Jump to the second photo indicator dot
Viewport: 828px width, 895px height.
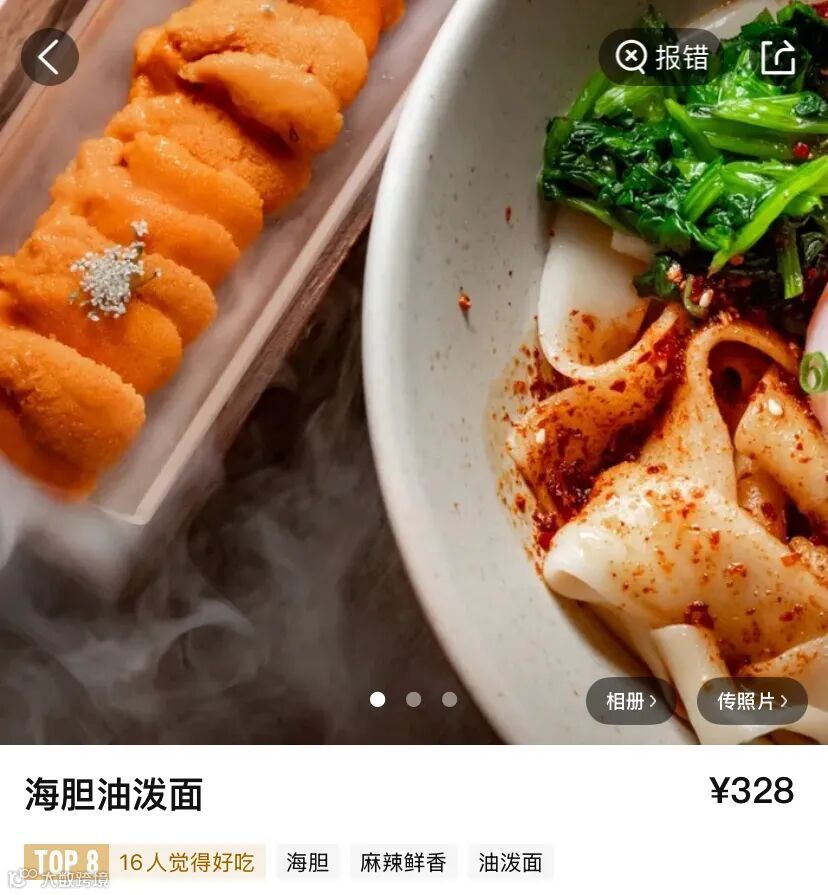point(414,699)
